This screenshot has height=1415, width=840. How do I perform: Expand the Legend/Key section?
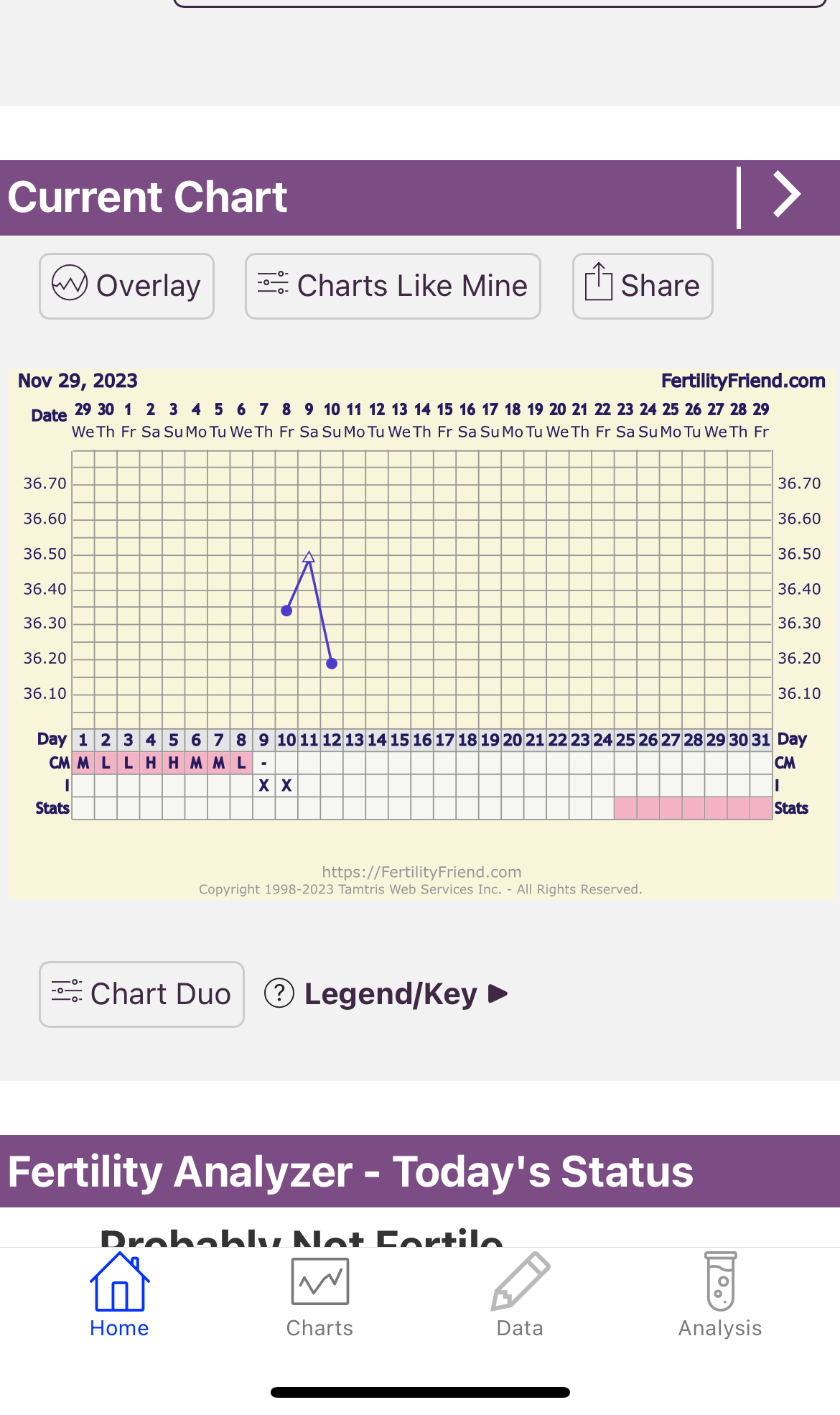point(388,994)
